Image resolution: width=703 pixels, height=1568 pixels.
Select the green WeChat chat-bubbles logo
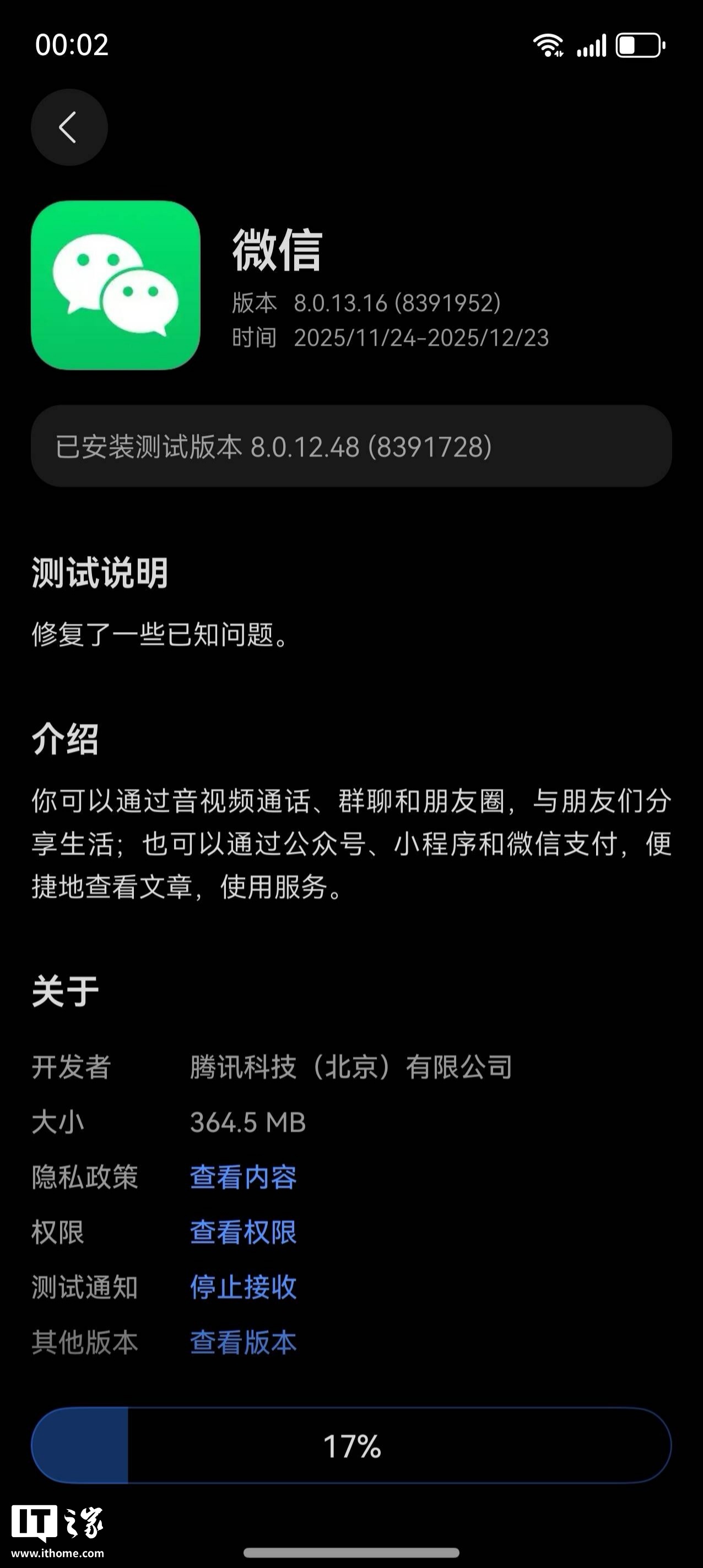pyautogui.click(x=117, y=284)
